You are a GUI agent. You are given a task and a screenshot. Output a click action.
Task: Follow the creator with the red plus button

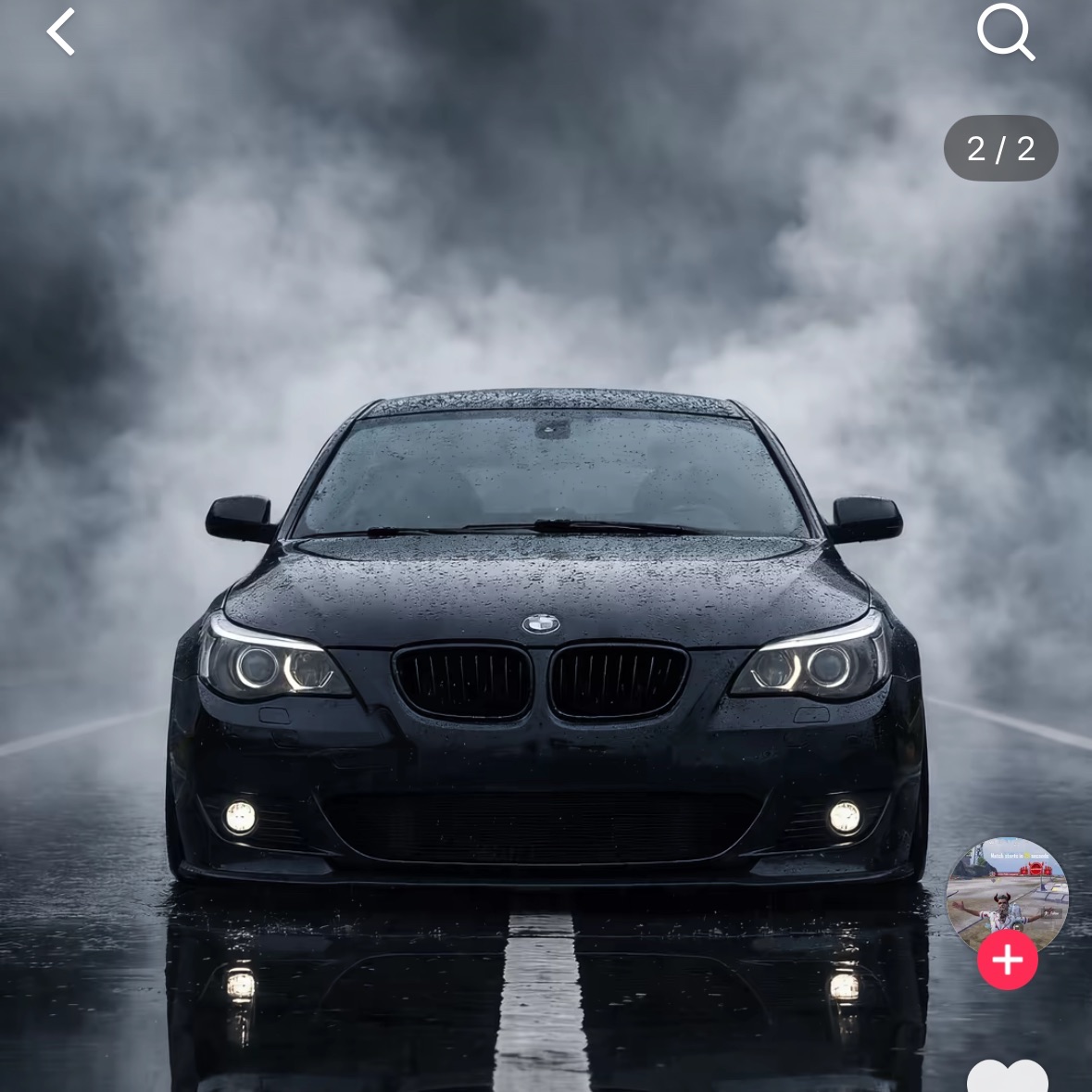(1007, 960)
